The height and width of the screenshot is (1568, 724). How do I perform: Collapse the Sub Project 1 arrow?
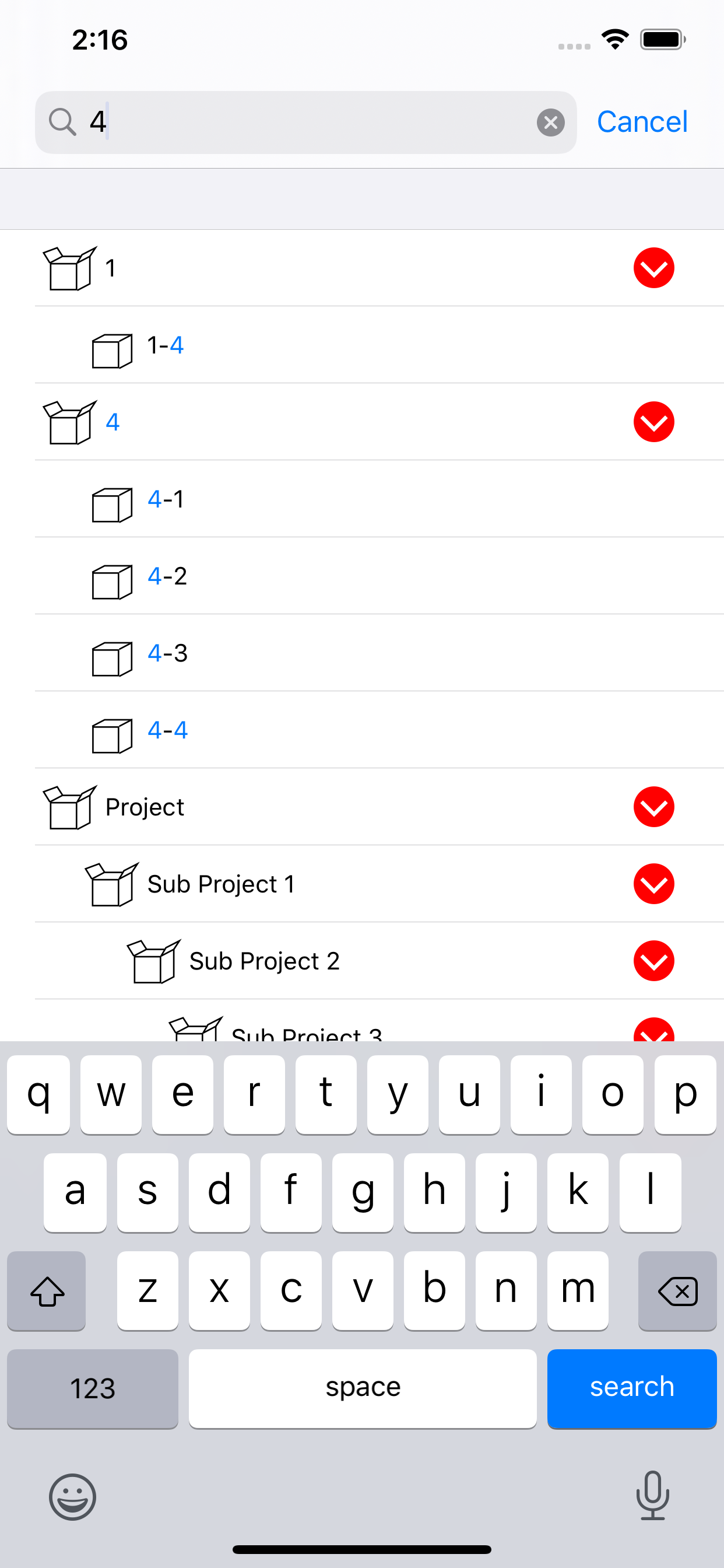point(653,884)
